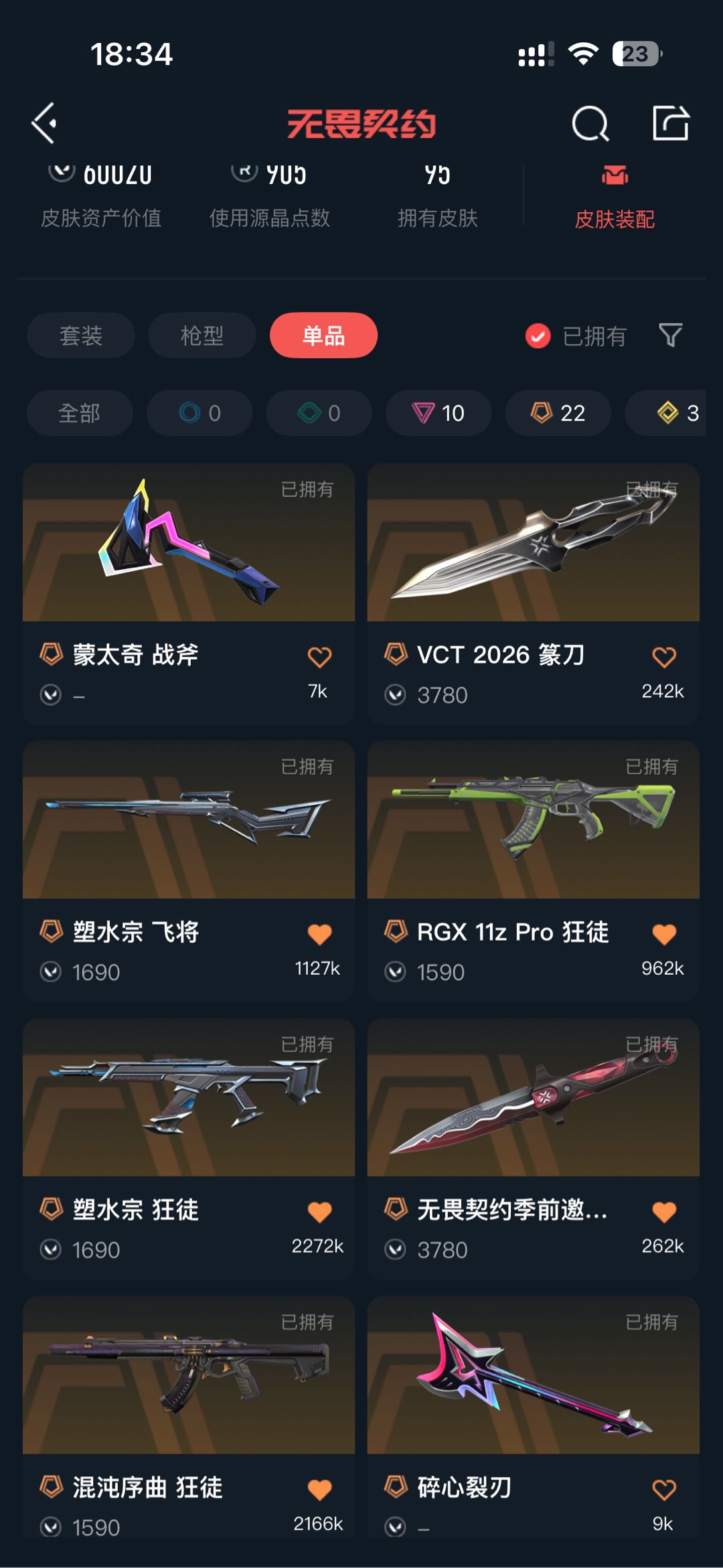Open the search icon in the header
The width and height of the screenshot is (723, 1568).
coord(590,123)
